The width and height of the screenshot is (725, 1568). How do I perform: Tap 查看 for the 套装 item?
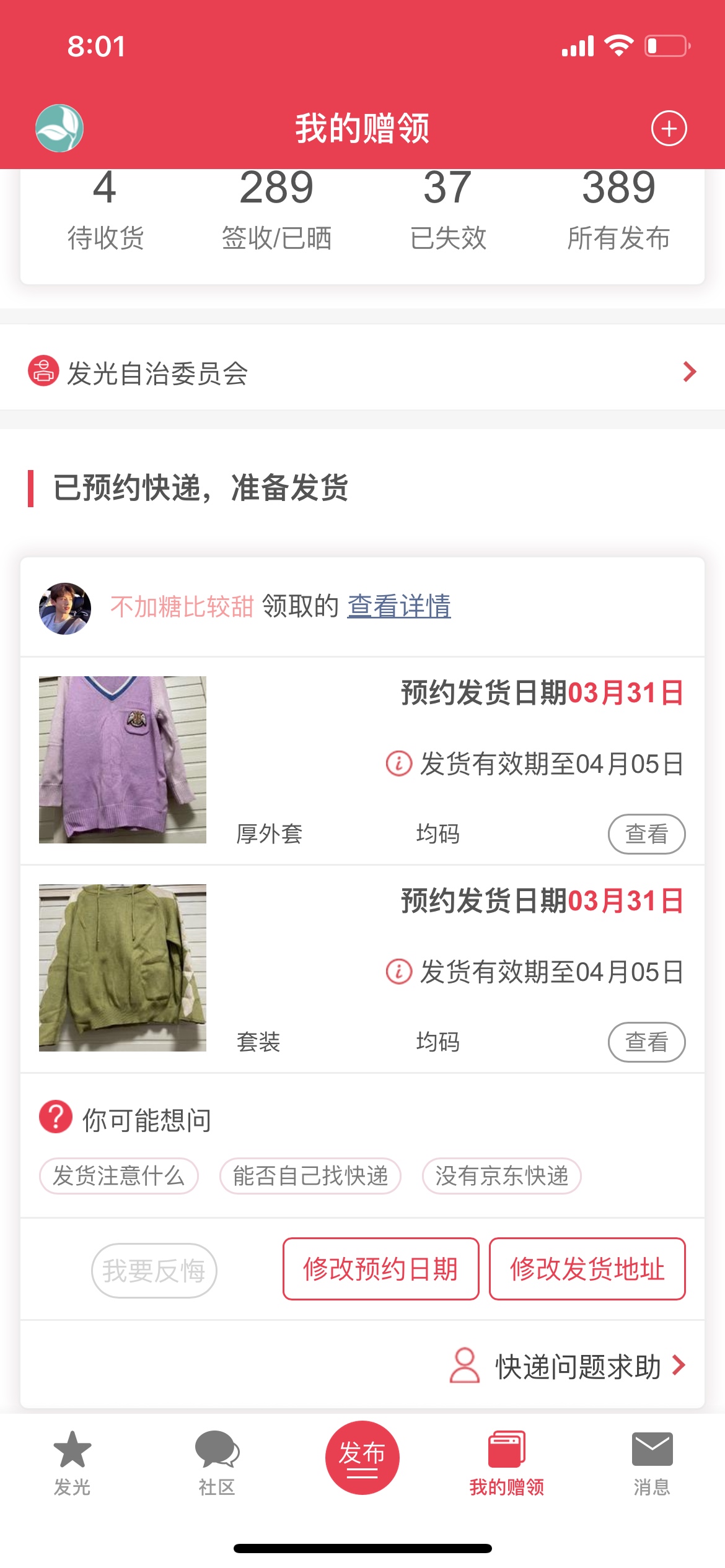tap(646, 1042)
